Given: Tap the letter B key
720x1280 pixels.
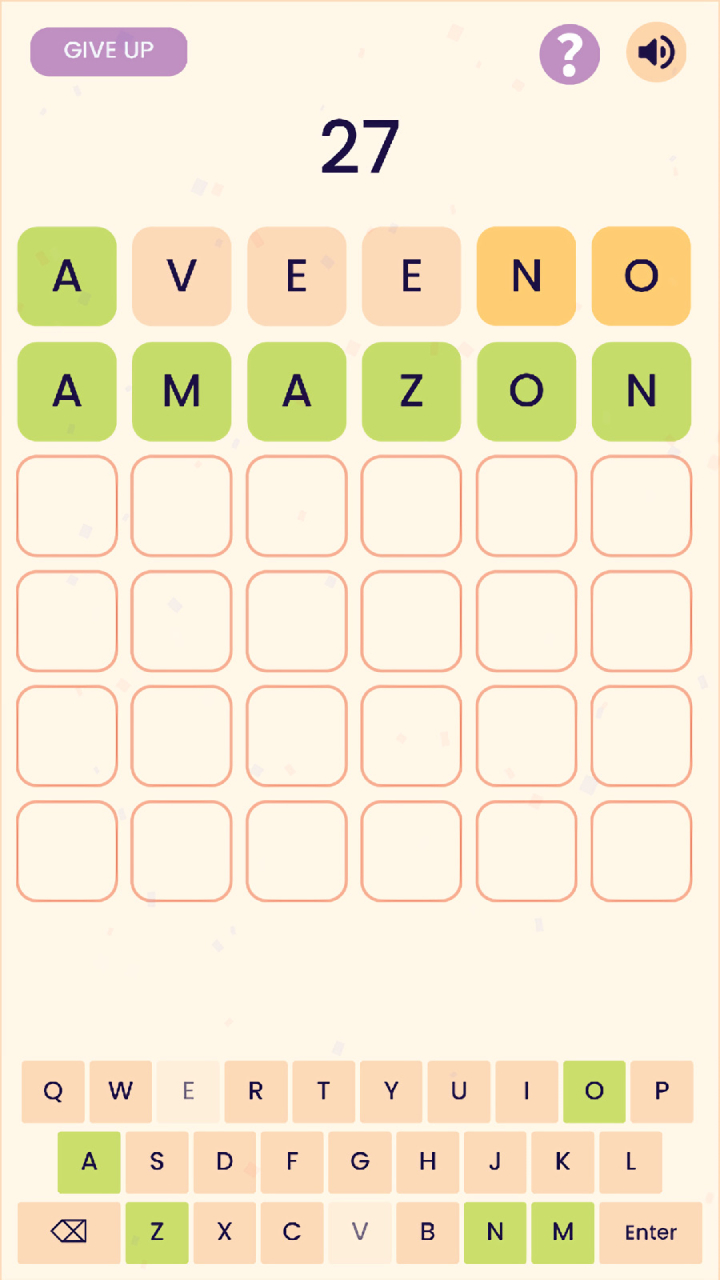Looking at the screenshot, I should pyautogui.click(x=427, y=1233).
